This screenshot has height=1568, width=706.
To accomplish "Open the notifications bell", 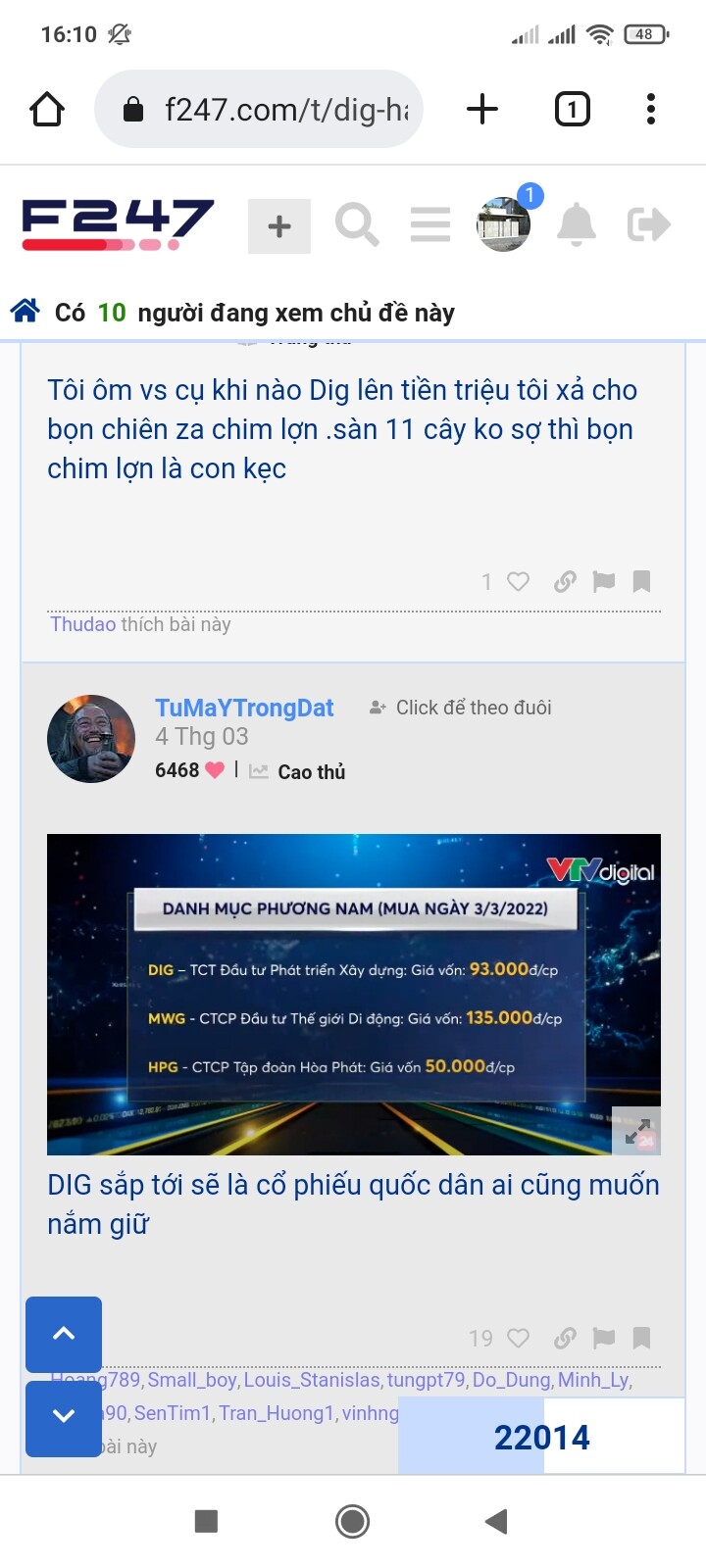I will pyautogui.click(x=577, y=225).
